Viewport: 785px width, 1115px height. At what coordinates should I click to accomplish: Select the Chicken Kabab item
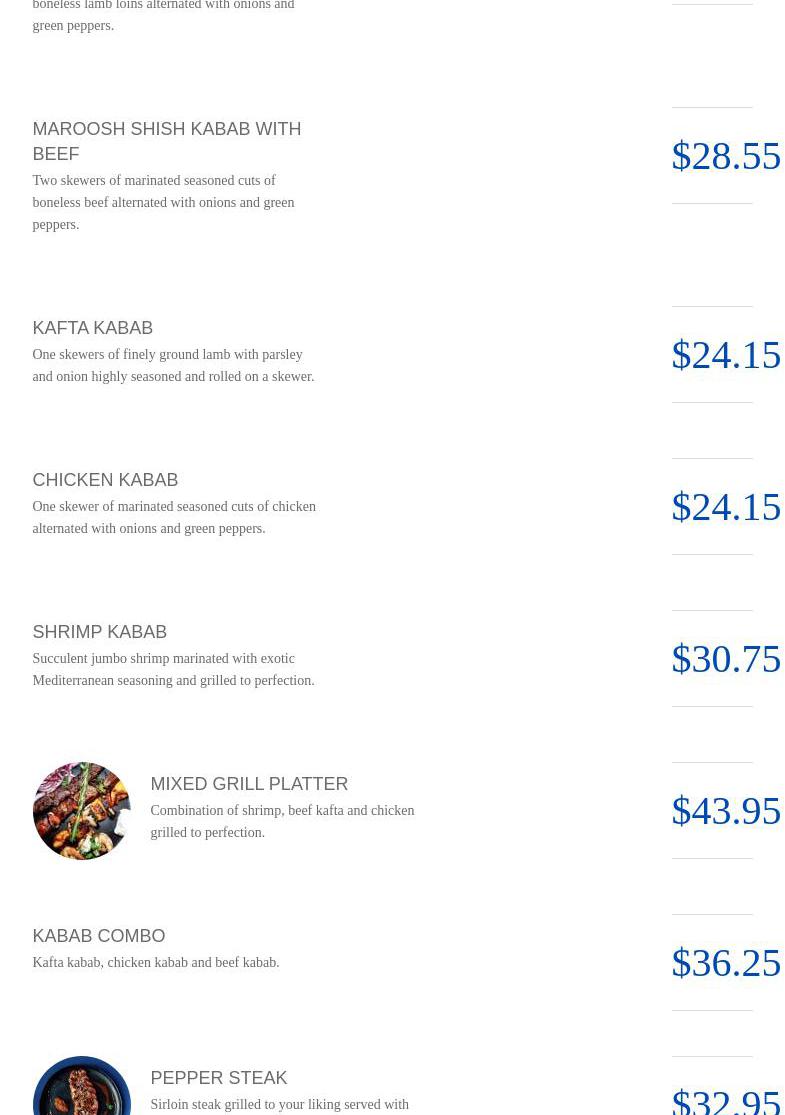105,480
